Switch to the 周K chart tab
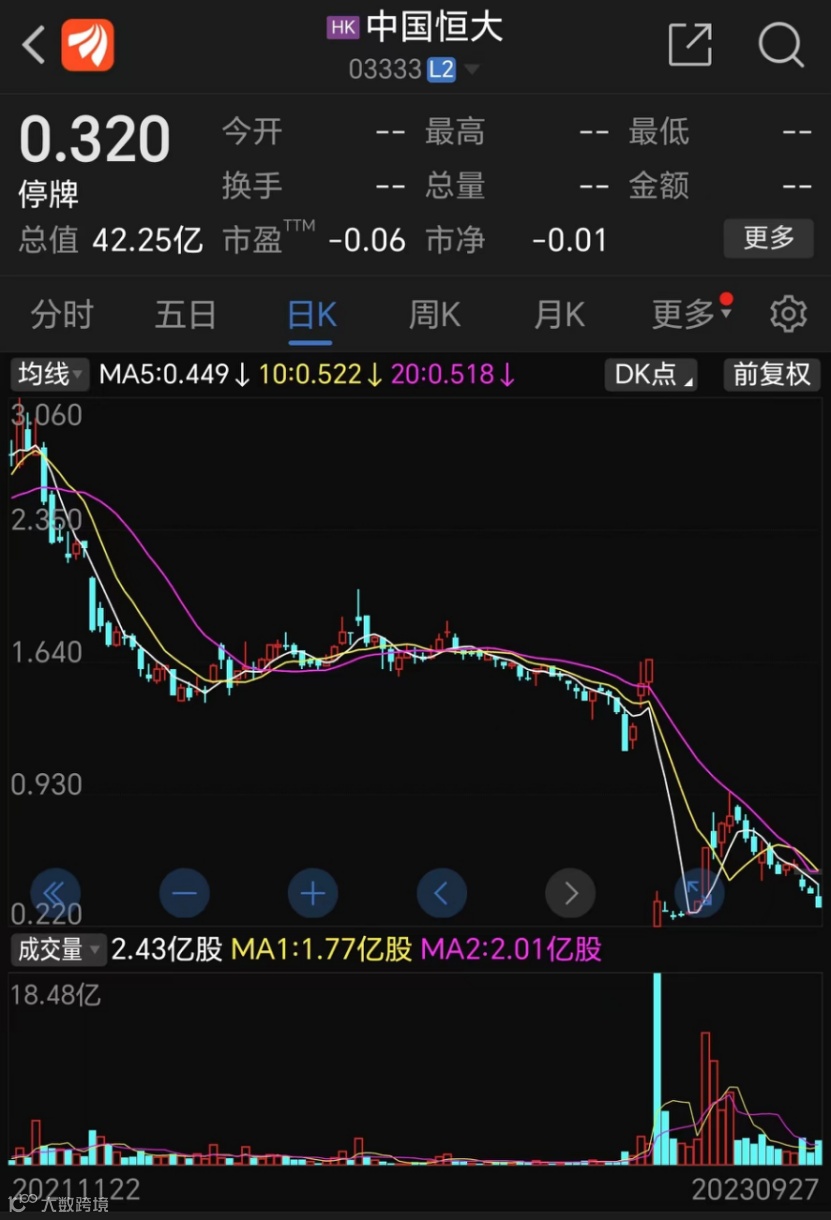Screen dimensions: 831x1220 pos(434,315)
